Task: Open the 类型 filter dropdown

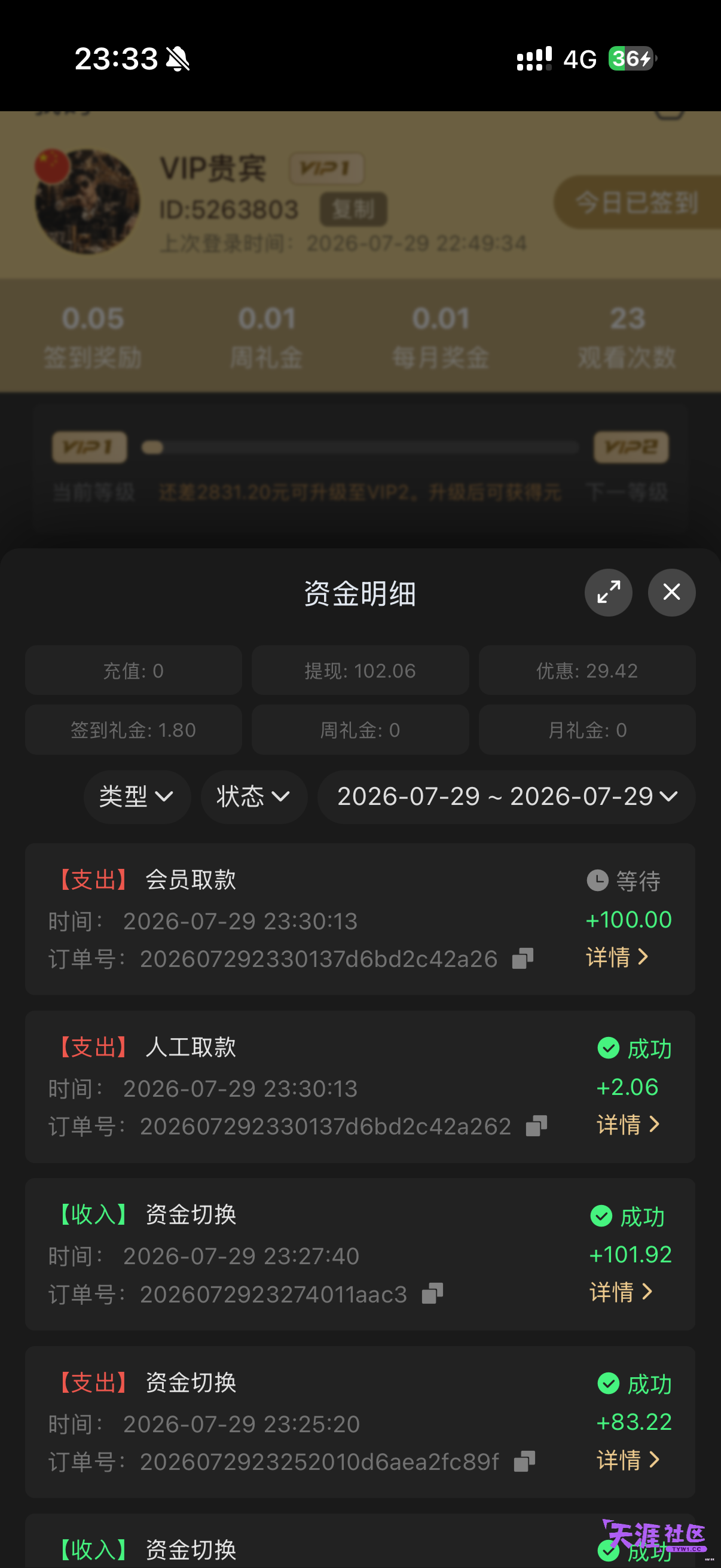Action: [137, 796]
